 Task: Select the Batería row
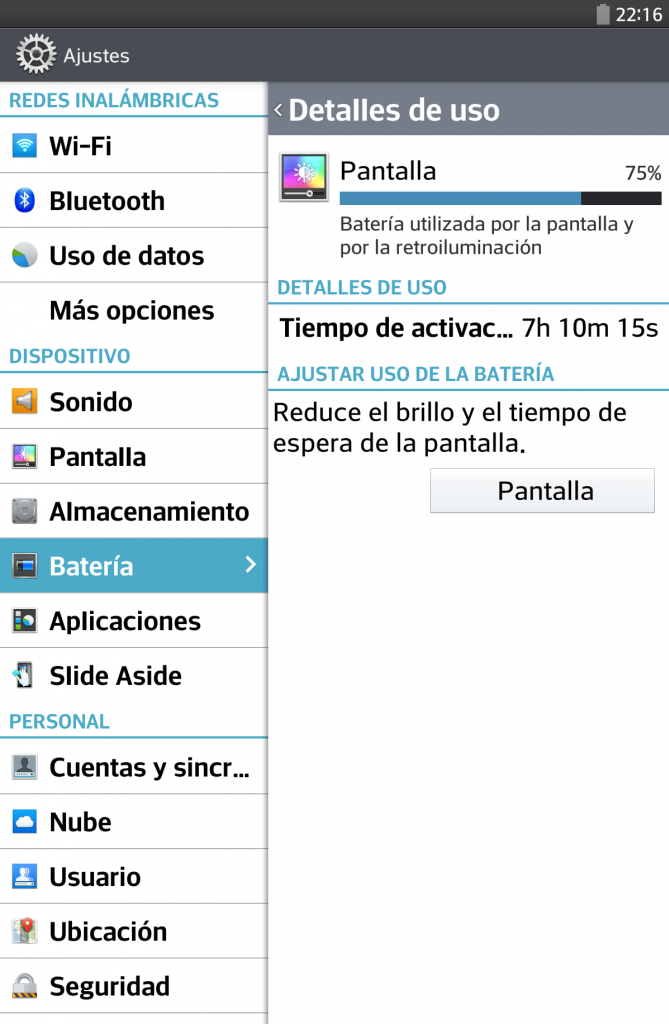[133, 566]
